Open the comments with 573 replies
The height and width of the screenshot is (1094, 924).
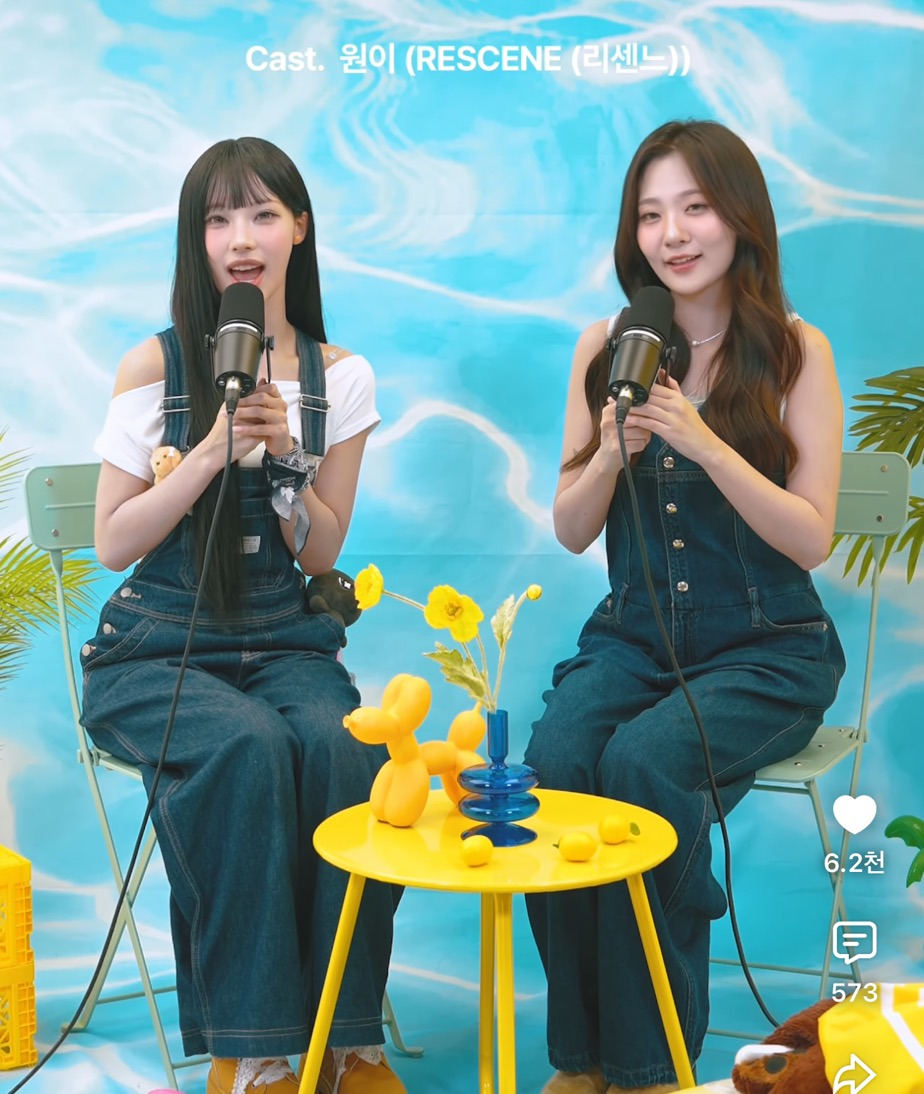(854, 942)
